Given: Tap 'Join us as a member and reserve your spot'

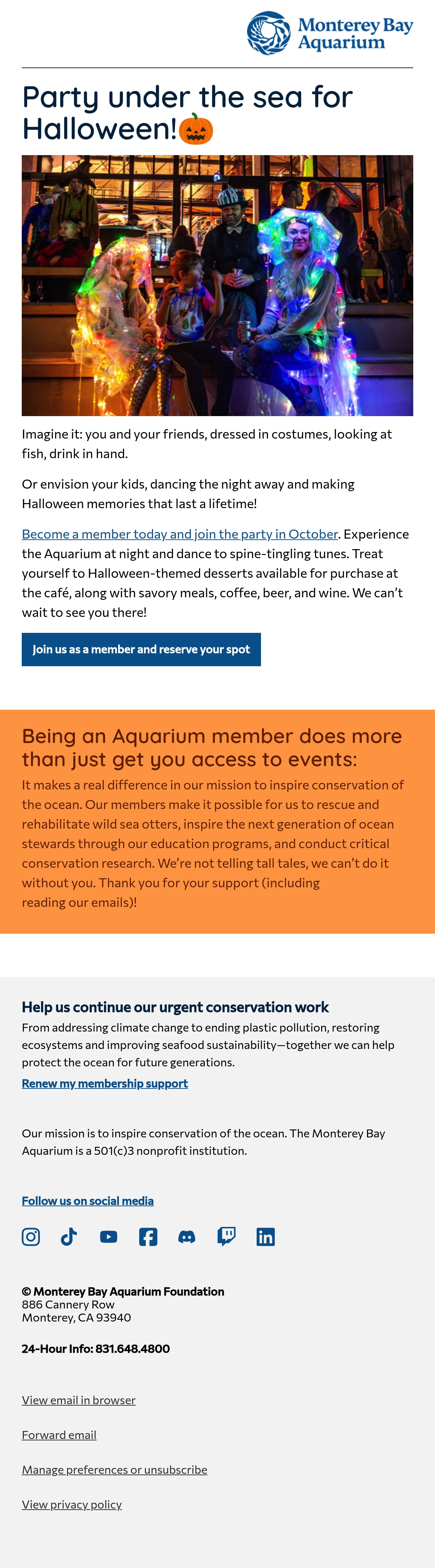Looking at the screenshot, I should coord(141,650).
